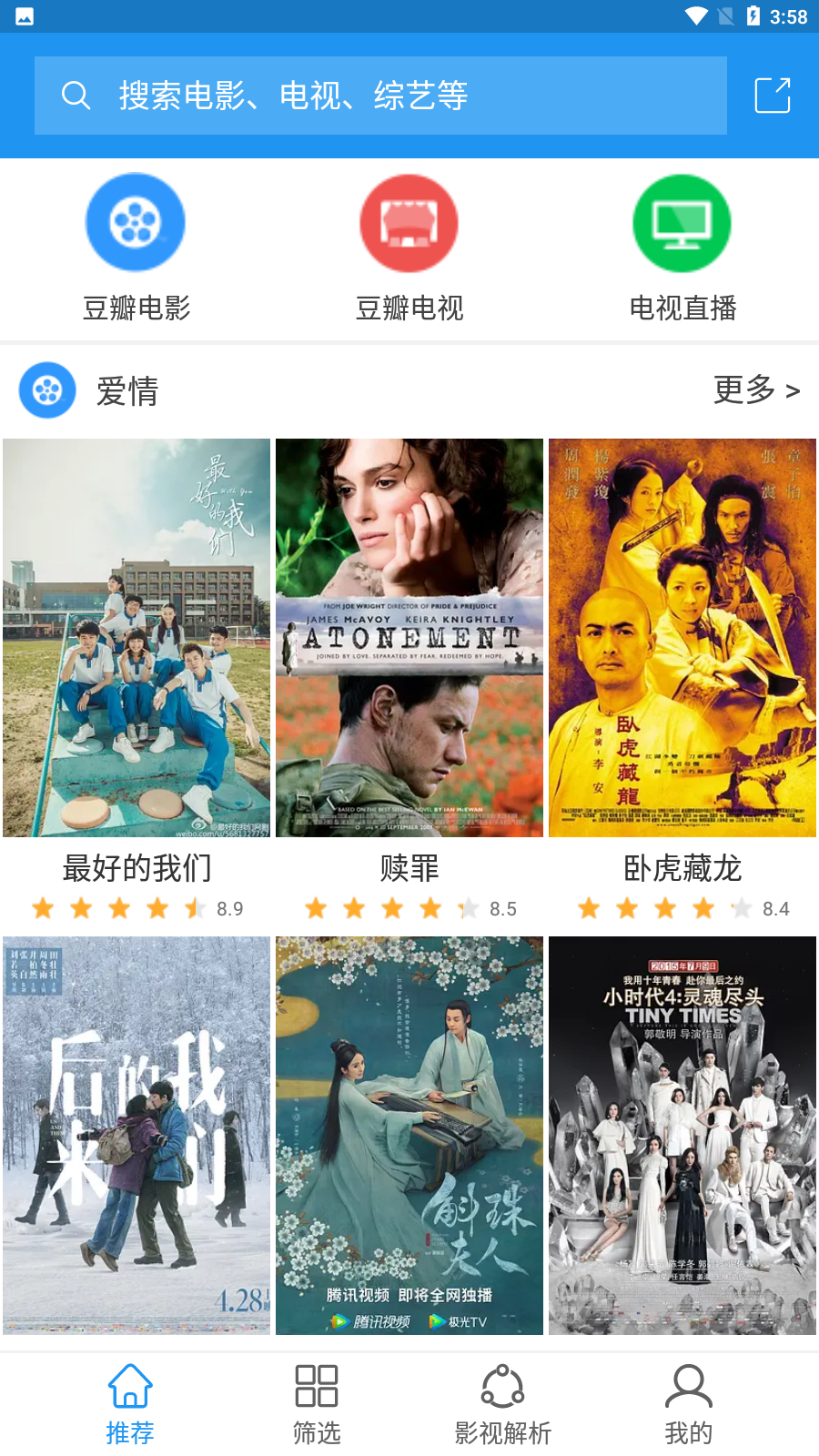Open the 后来的我们 poster
This screenshot has width=819, height=1456.
coord(136,1136)
